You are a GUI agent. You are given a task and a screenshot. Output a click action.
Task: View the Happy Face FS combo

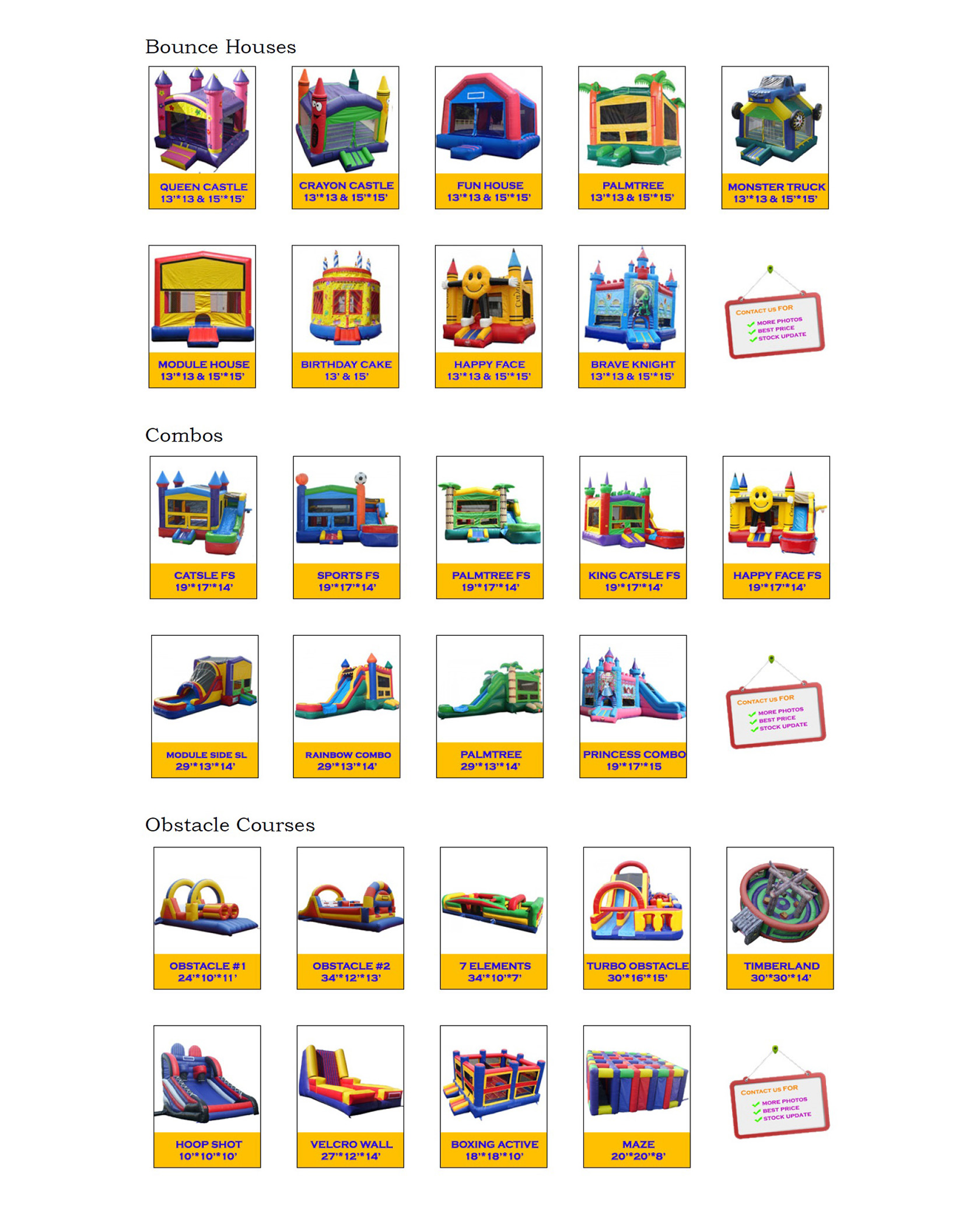[776, 527]
